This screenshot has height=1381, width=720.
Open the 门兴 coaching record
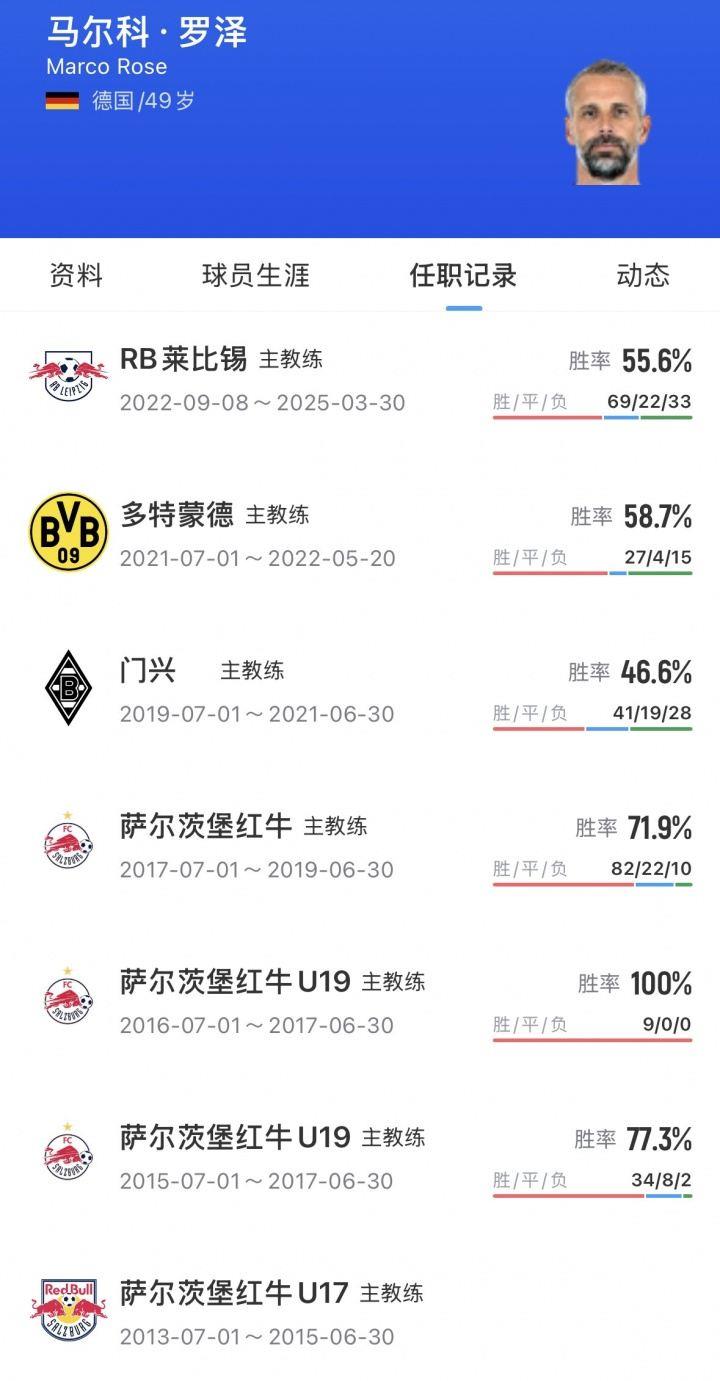click(360, 691)
